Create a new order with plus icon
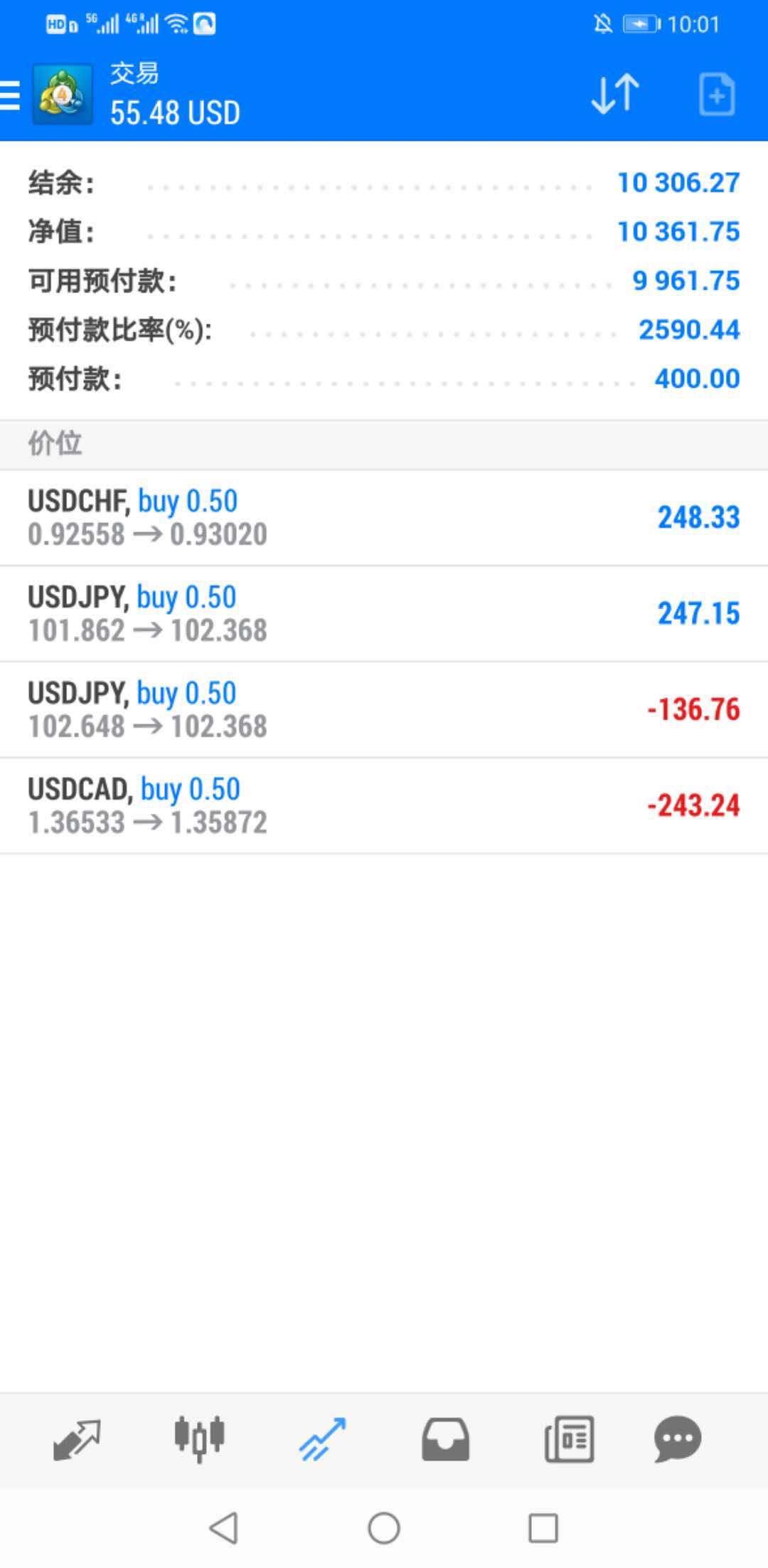This screenshot has height=1568, width=768. pyautogui.click(x=716, y=94)
